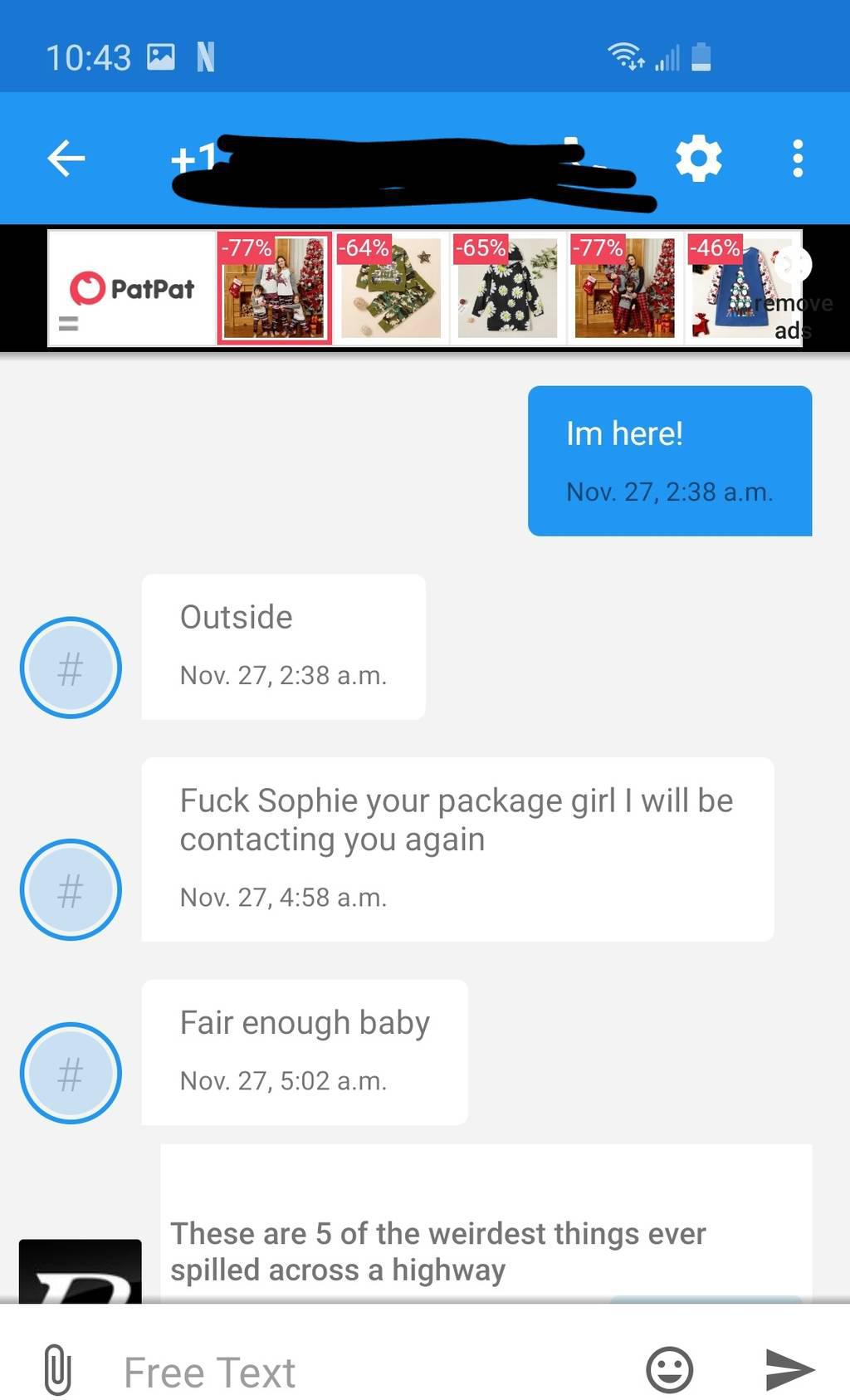Open the -65% daisy hoodie ad item

point(507,289)
